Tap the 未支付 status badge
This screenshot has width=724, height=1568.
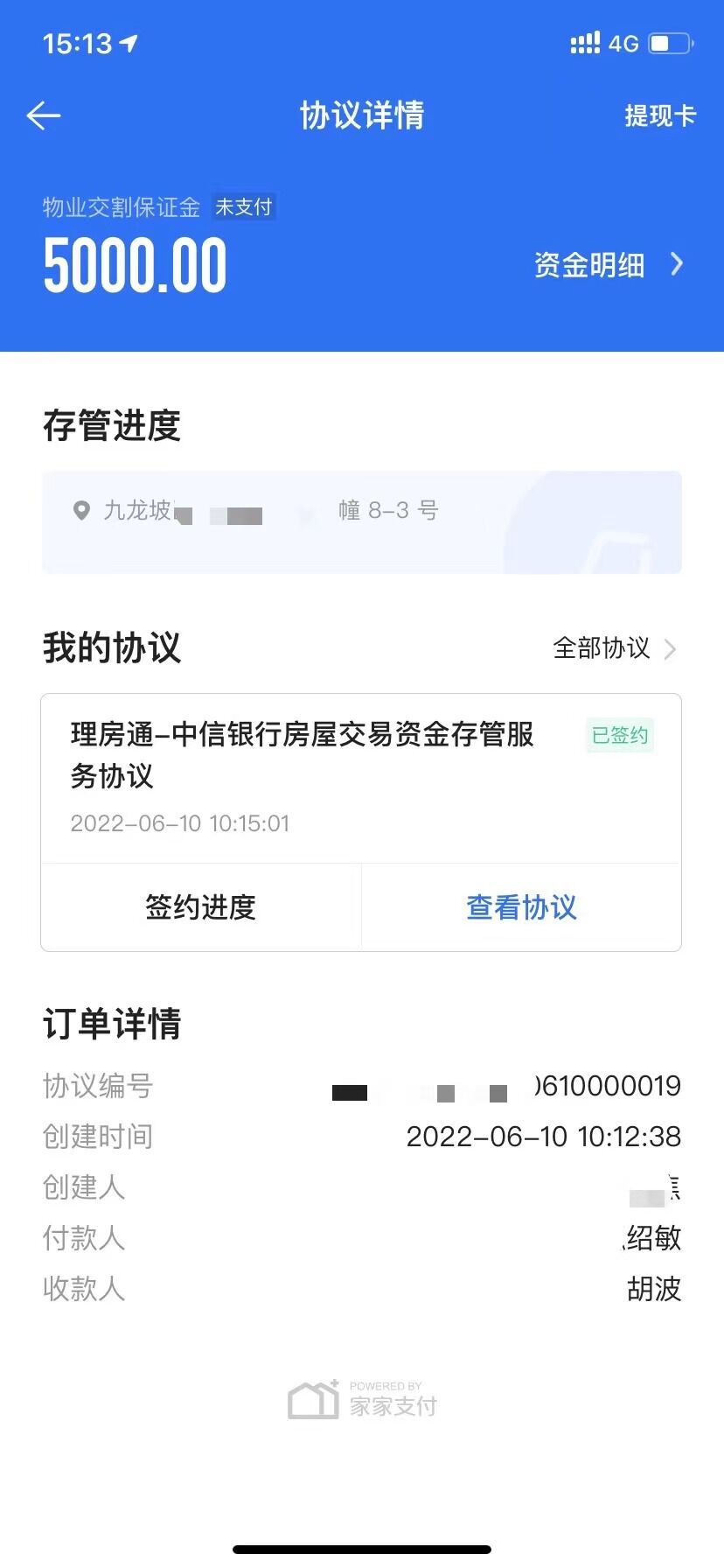[x=243, y=206]
